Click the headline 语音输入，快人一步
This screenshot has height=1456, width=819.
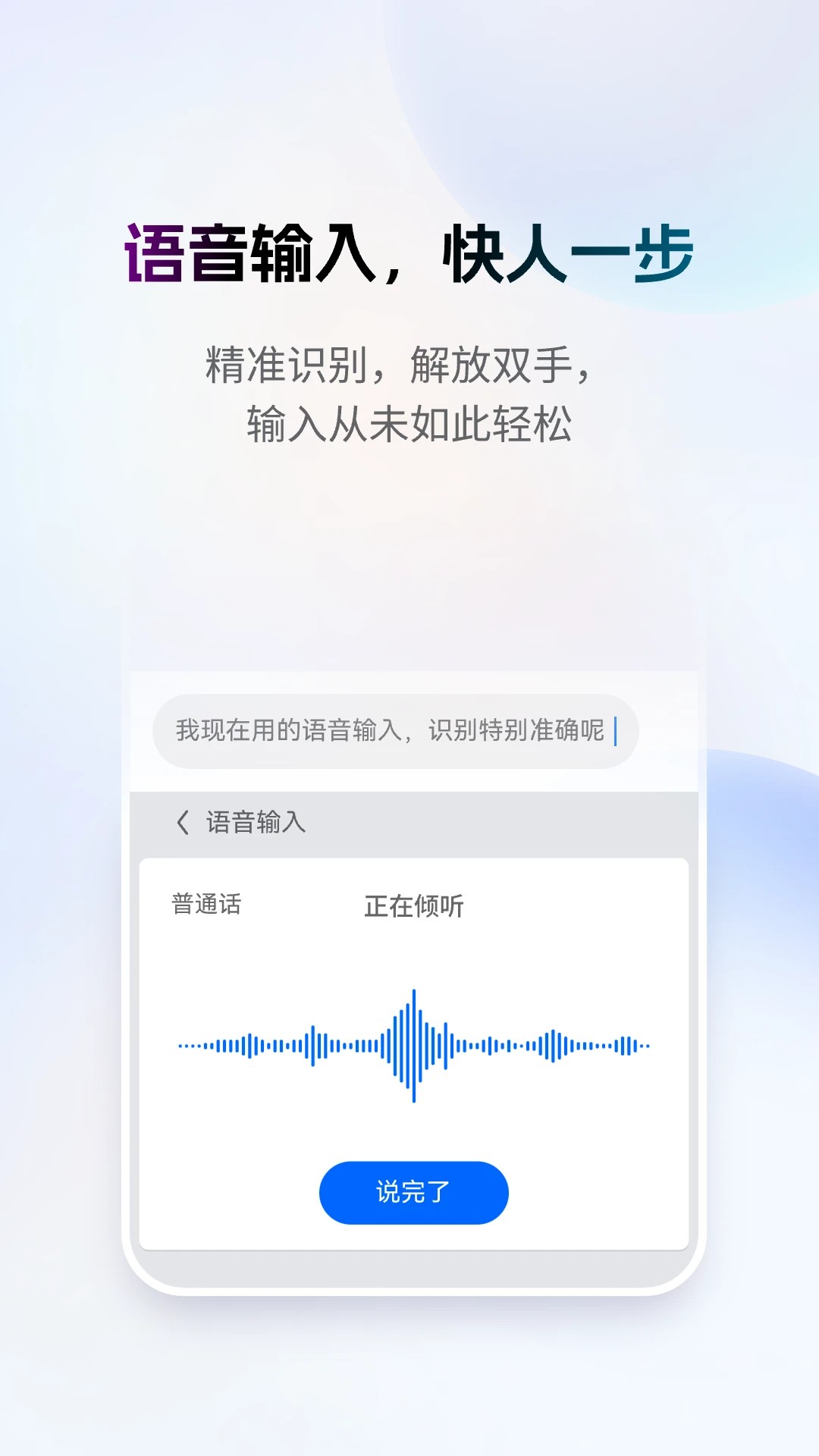click(409, 250)
